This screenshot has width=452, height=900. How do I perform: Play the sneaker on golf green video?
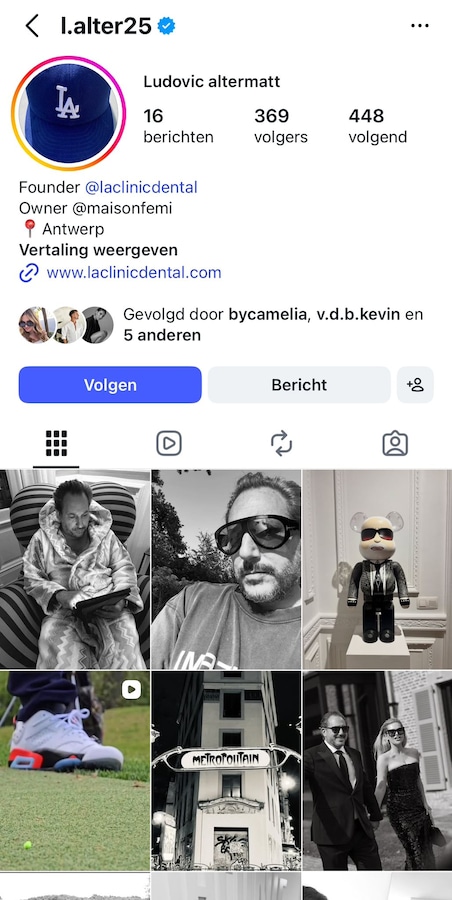pos(75,771)
